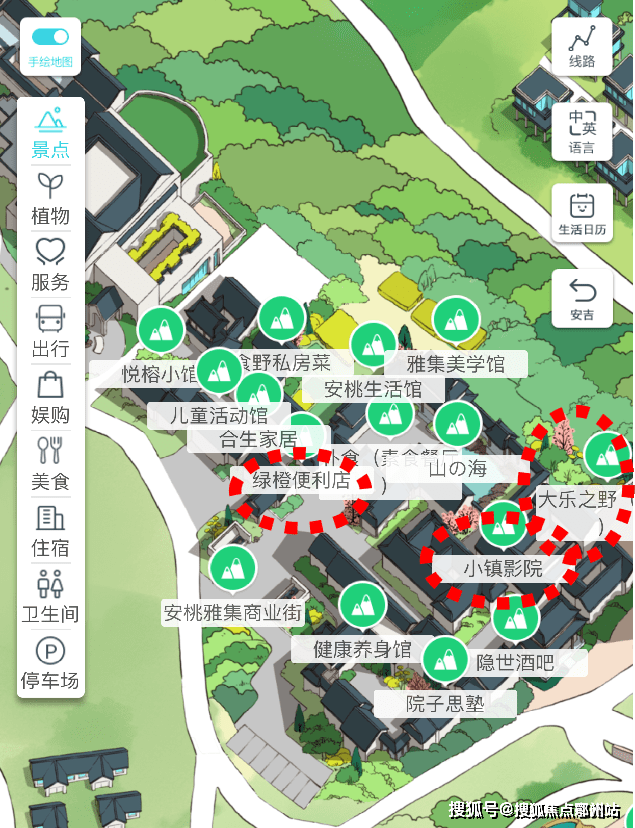Screen dimensions: 635x828
Task: Open the 服务 category
Action: pos(50,264)
